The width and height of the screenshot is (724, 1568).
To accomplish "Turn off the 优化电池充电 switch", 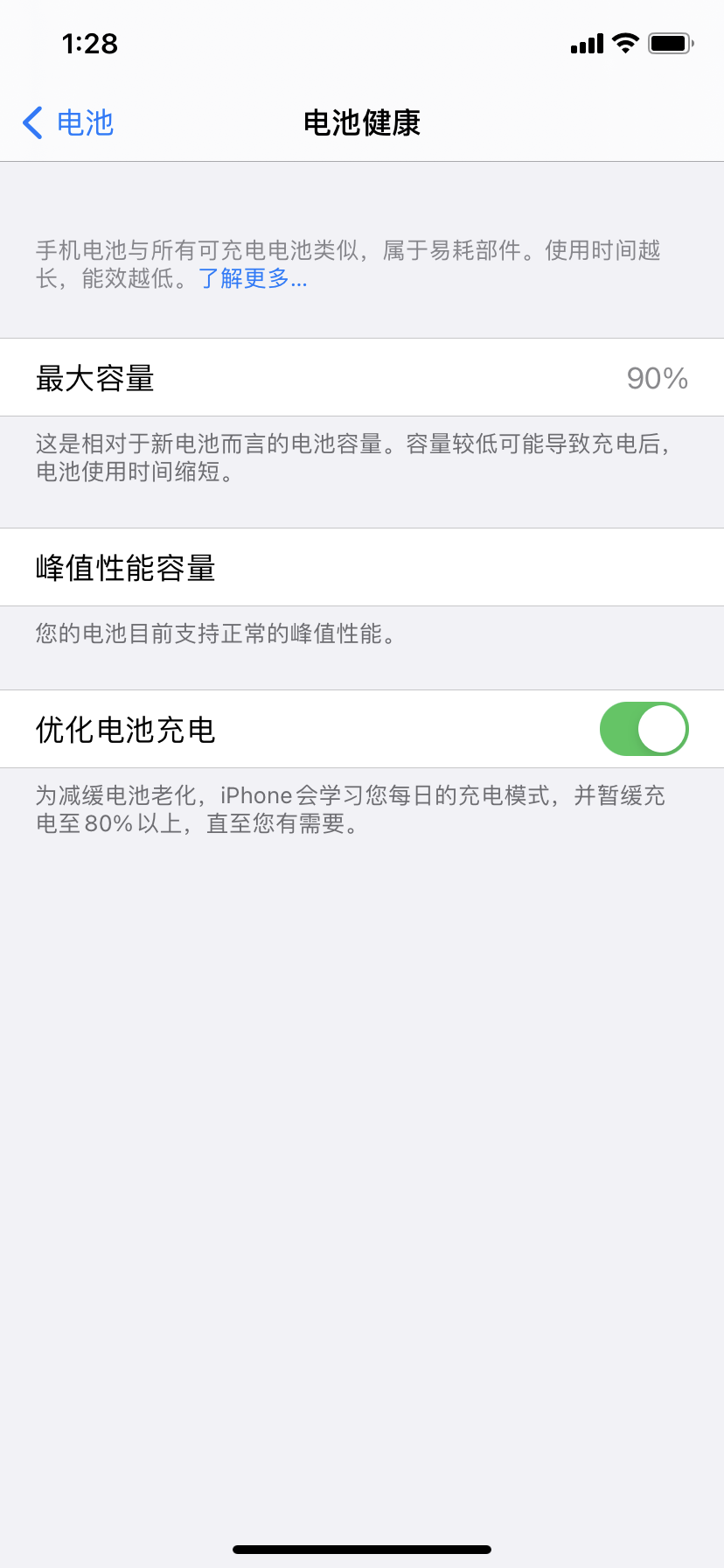I will pos(644,729).
